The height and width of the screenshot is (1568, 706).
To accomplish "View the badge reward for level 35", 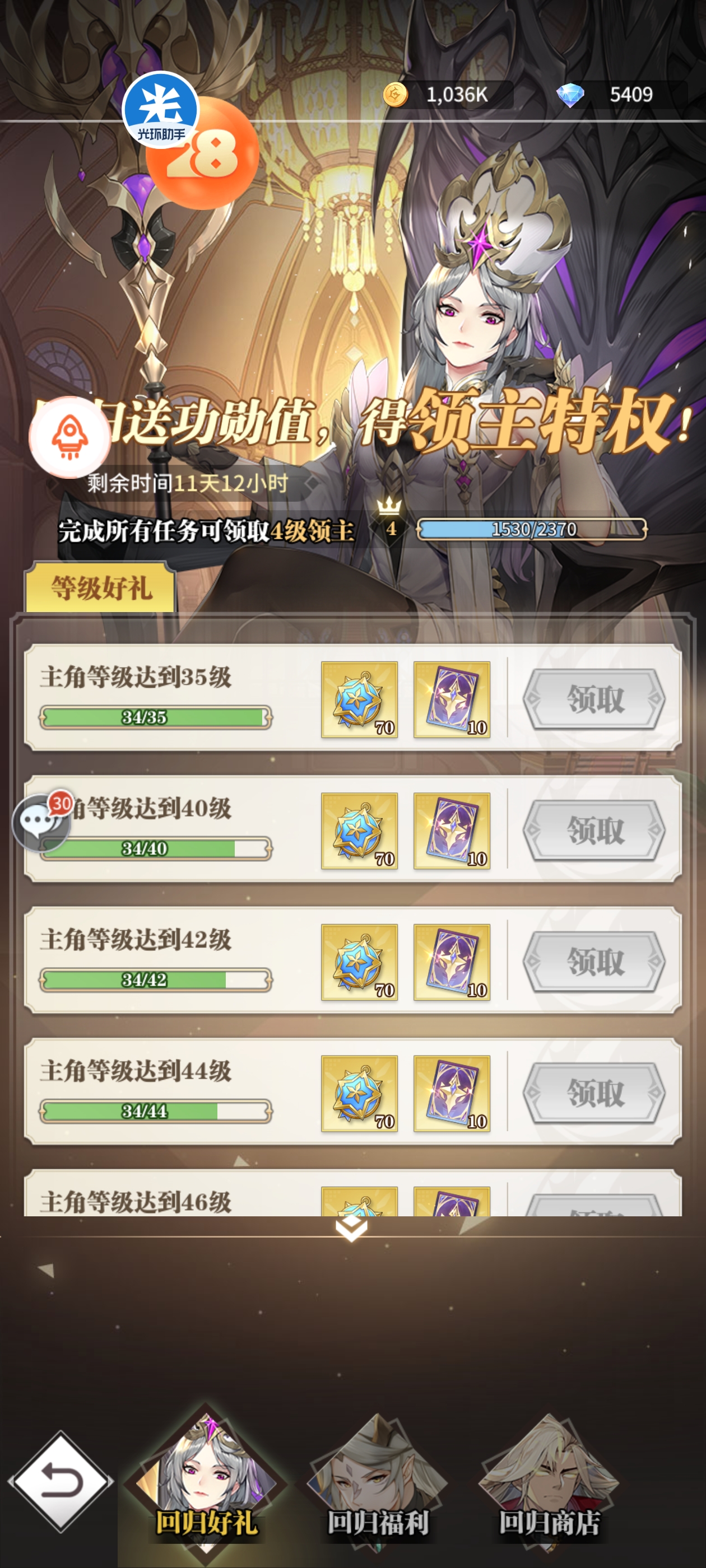I will pos(359,700).
